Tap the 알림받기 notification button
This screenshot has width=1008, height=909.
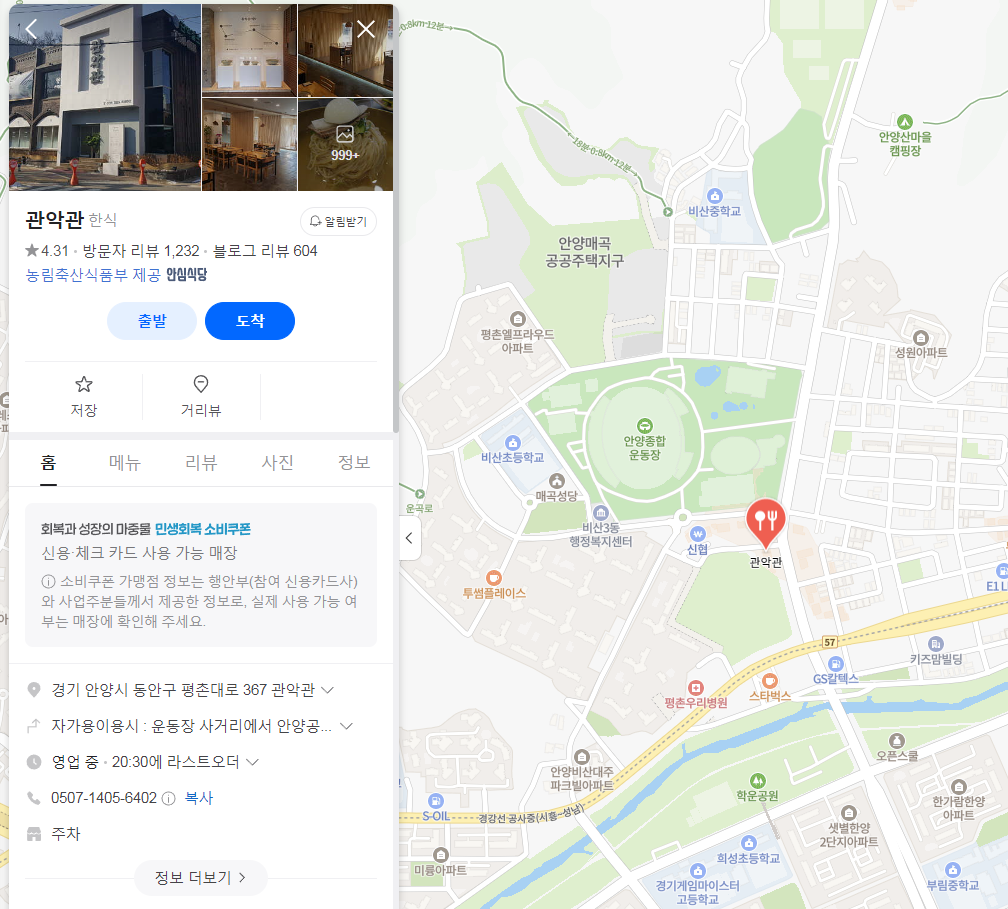(x=338, y=221)
